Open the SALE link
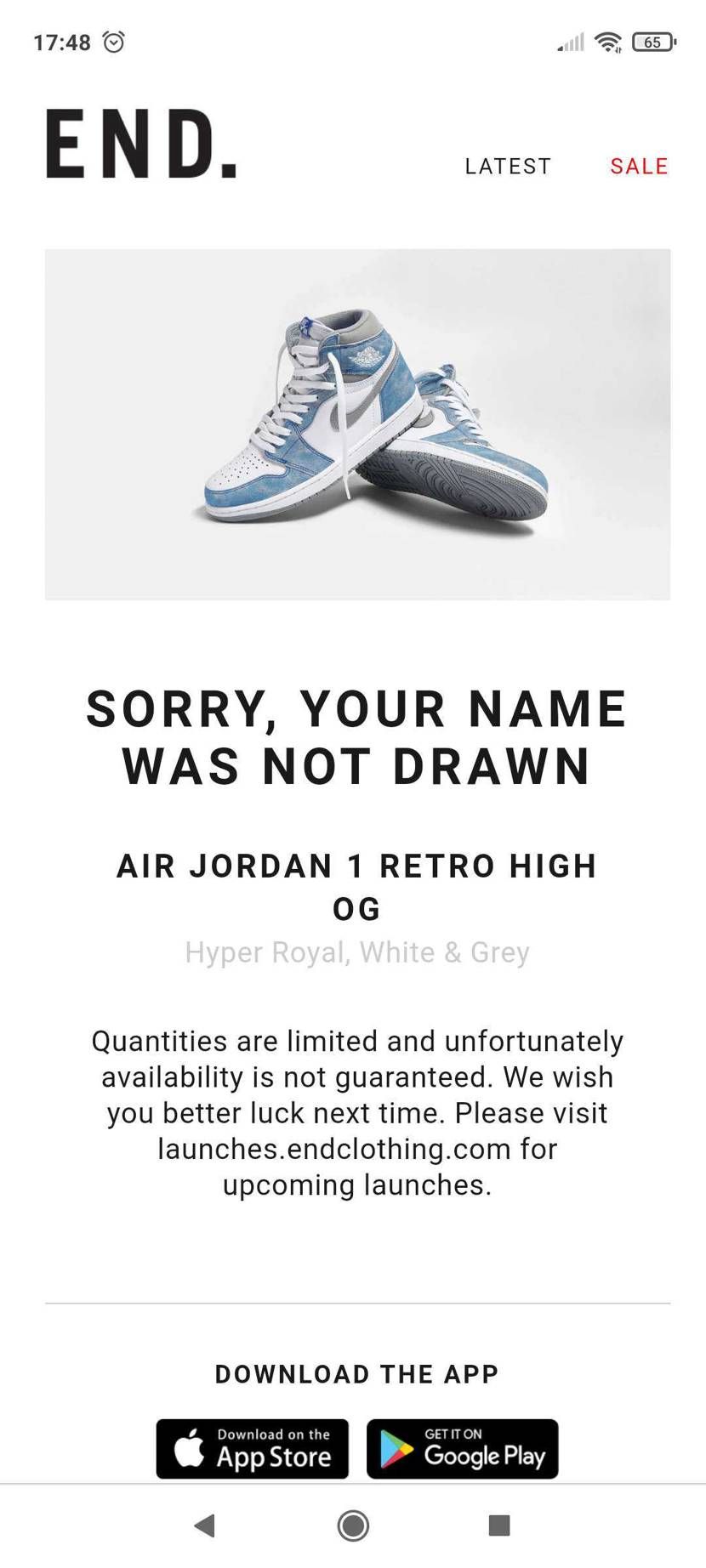This screenshot has width=706, height=1568. [638, 166]
